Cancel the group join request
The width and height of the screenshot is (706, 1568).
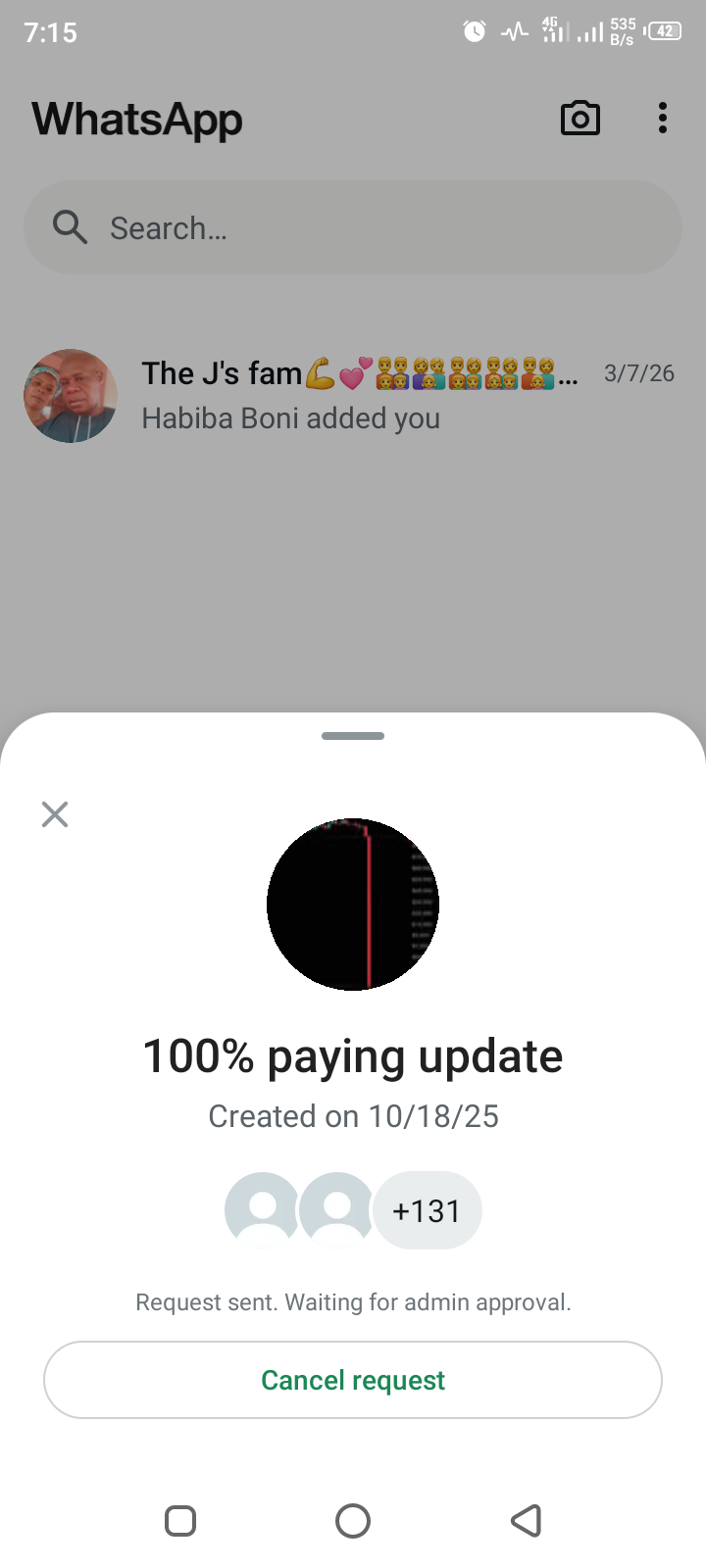(353, 1380)
